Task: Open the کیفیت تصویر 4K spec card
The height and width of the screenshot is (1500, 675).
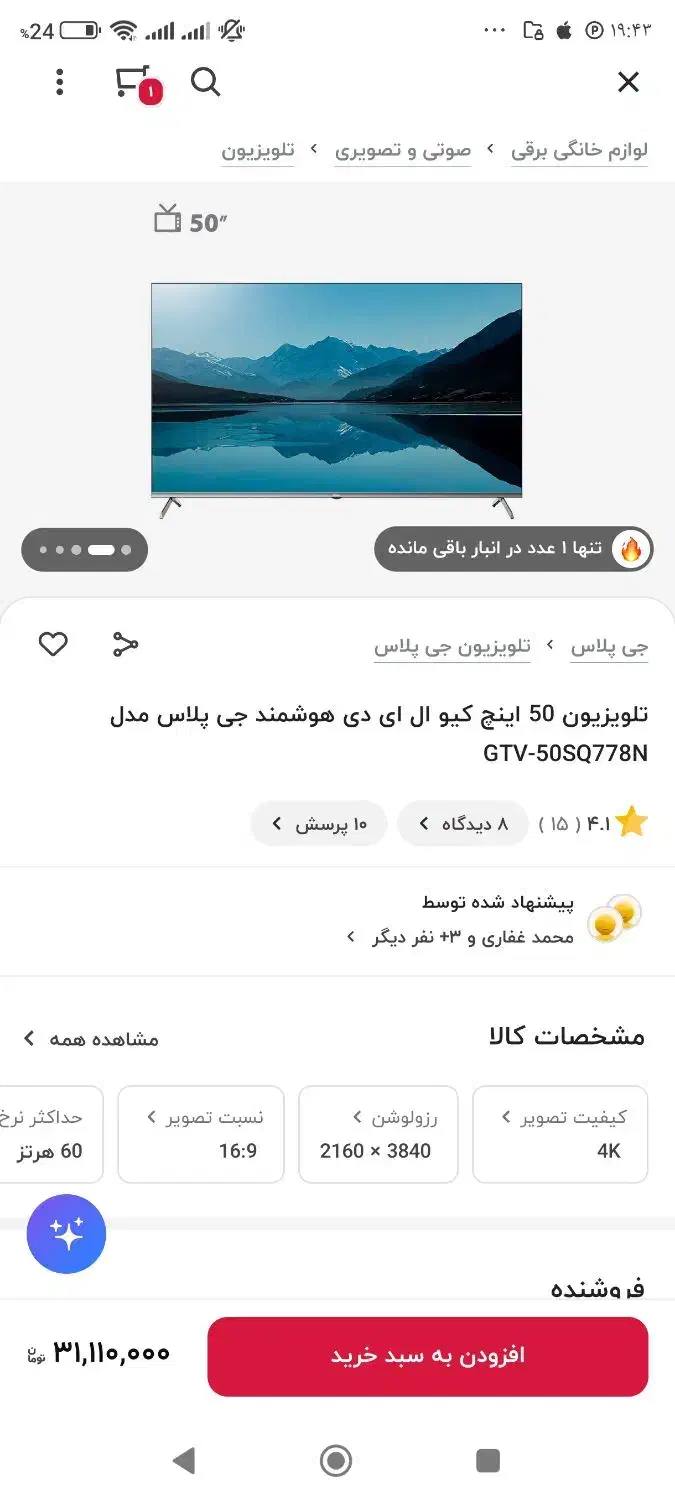Action: 560,1134
